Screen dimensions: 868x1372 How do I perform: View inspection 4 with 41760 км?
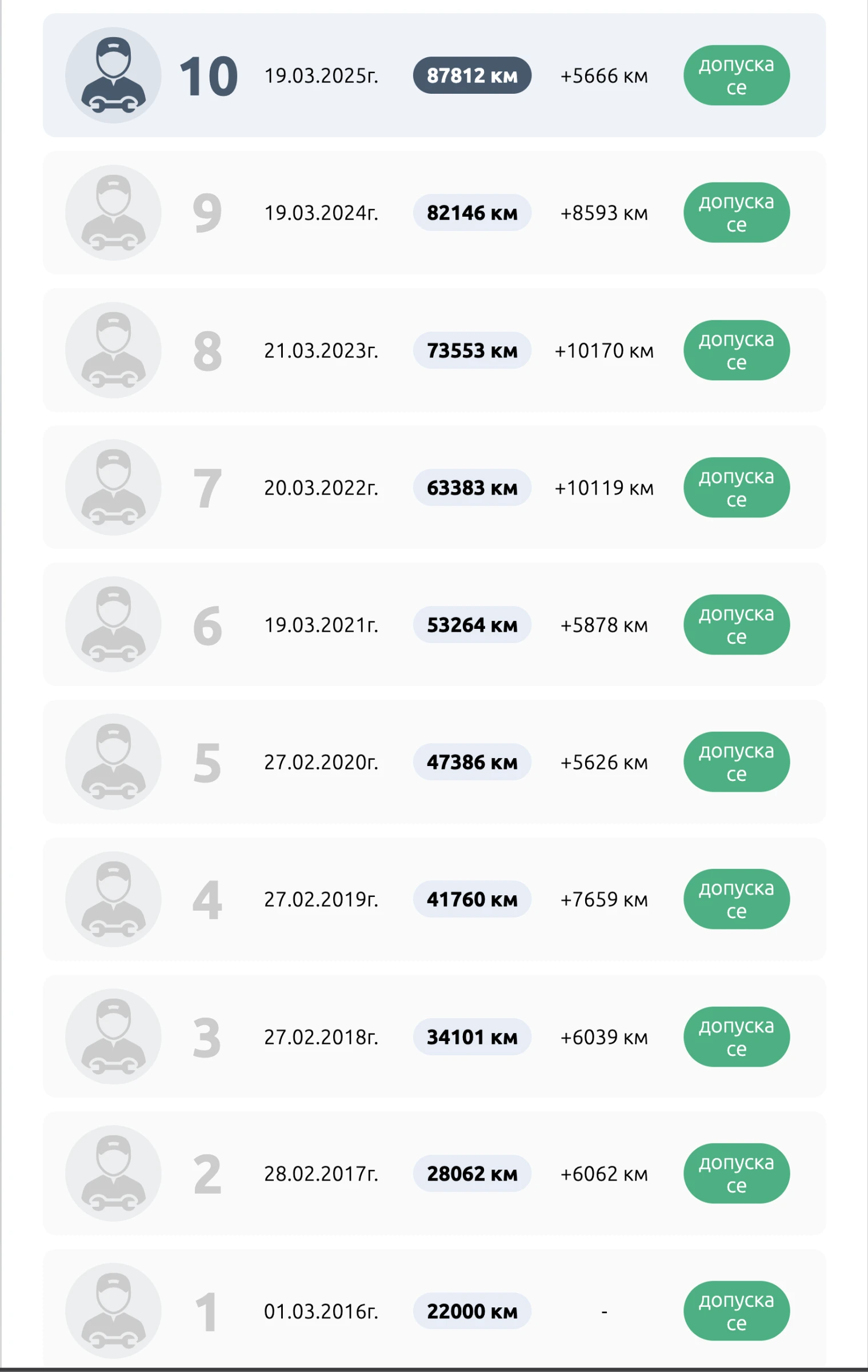pyautogui.click(x=434, y=899)
